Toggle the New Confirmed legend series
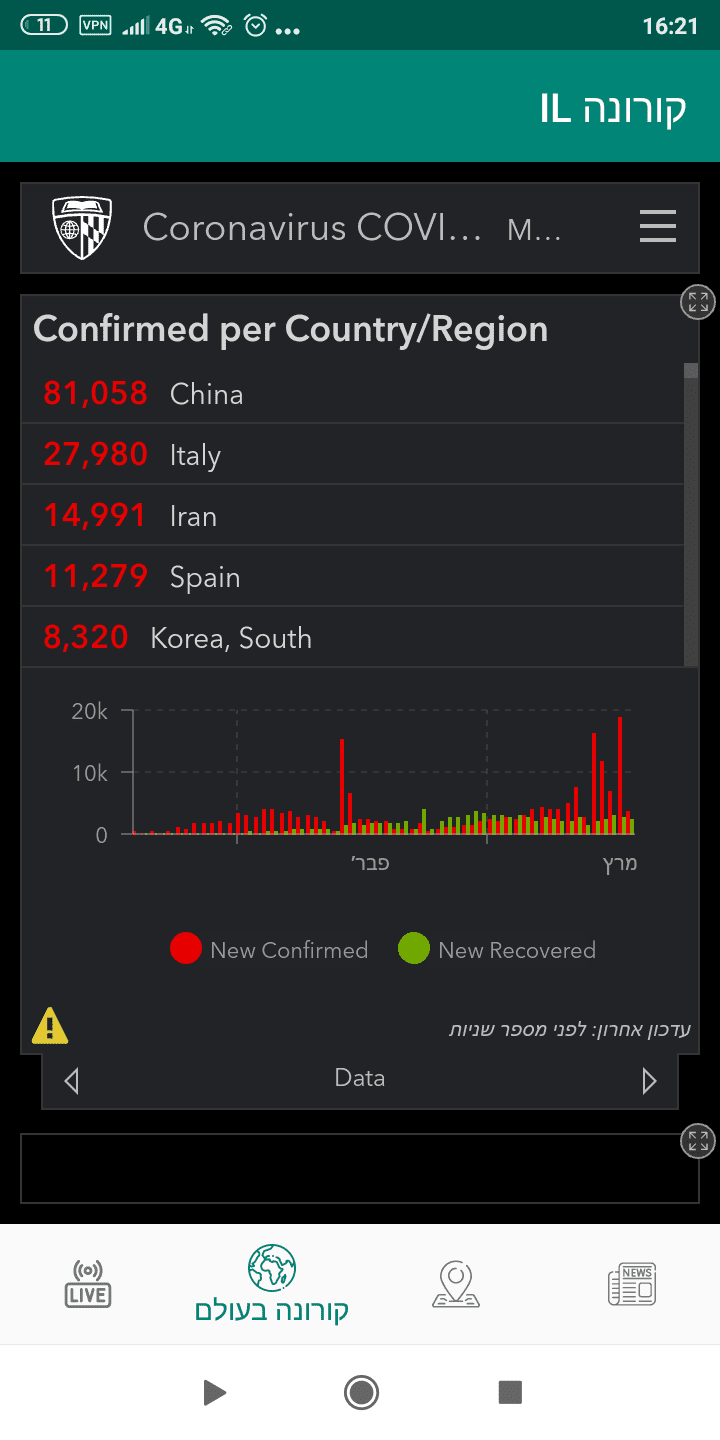This screenshot has width=720, height=1440. click(x=270, y=949)
